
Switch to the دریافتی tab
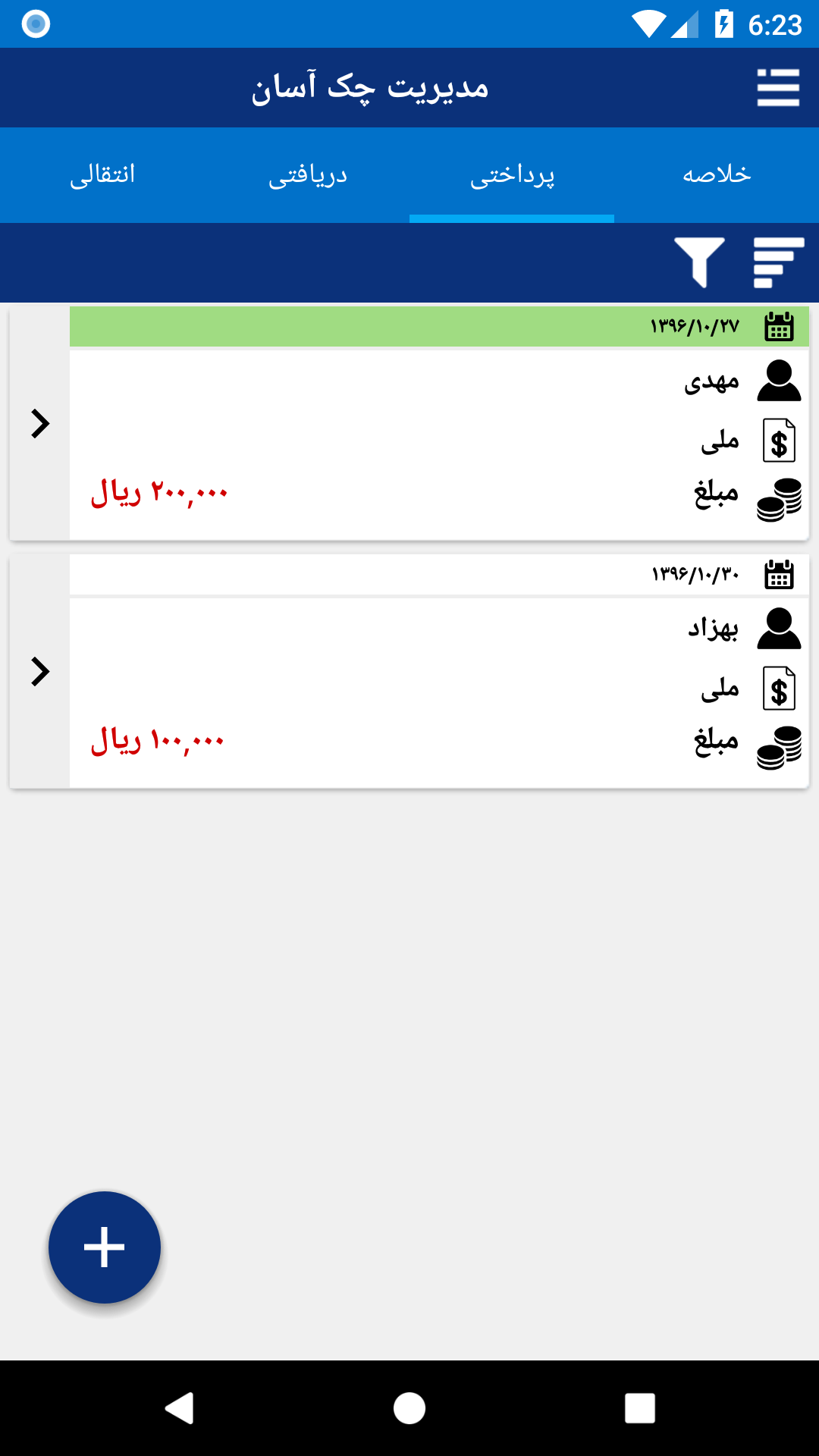pyautogui.click(x=307, y=174)
